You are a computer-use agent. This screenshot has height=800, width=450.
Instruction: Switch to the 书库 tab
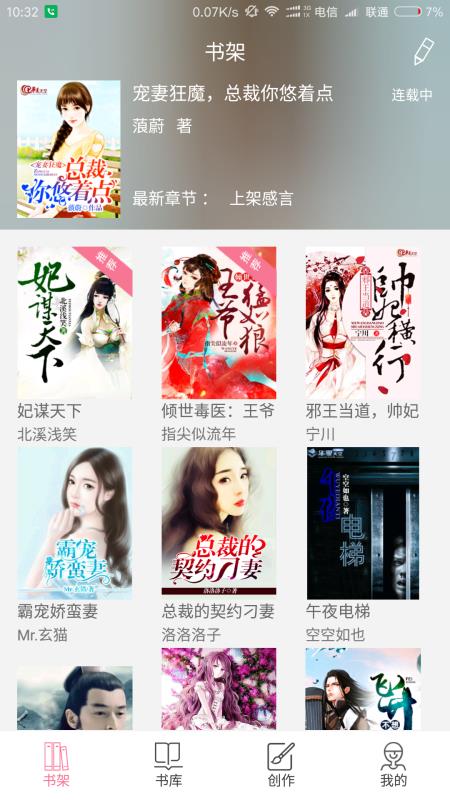[x=169, y=765]
